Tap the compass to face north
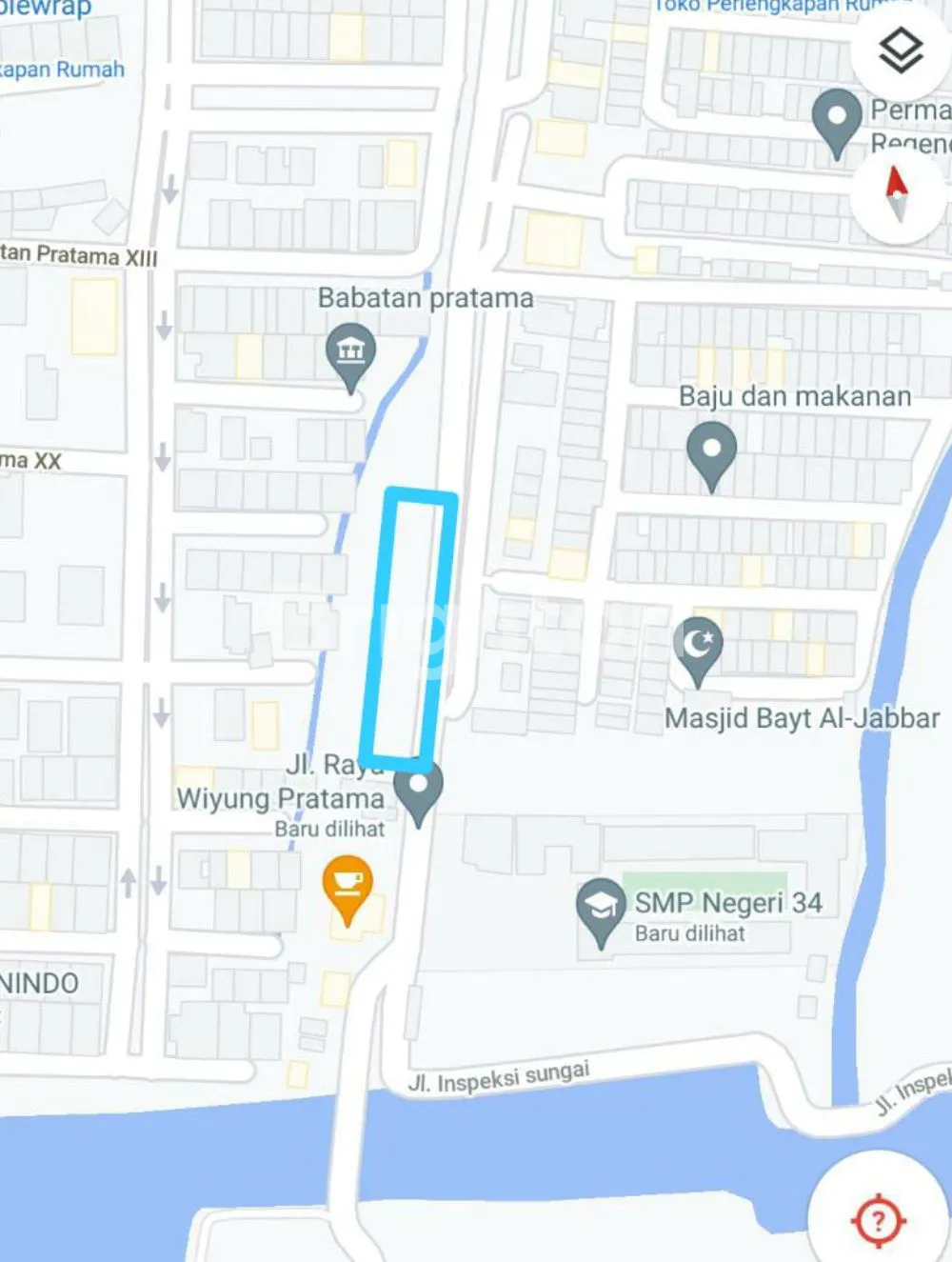This screenshot has width=952, height=1262. click(x=897, y=193)
